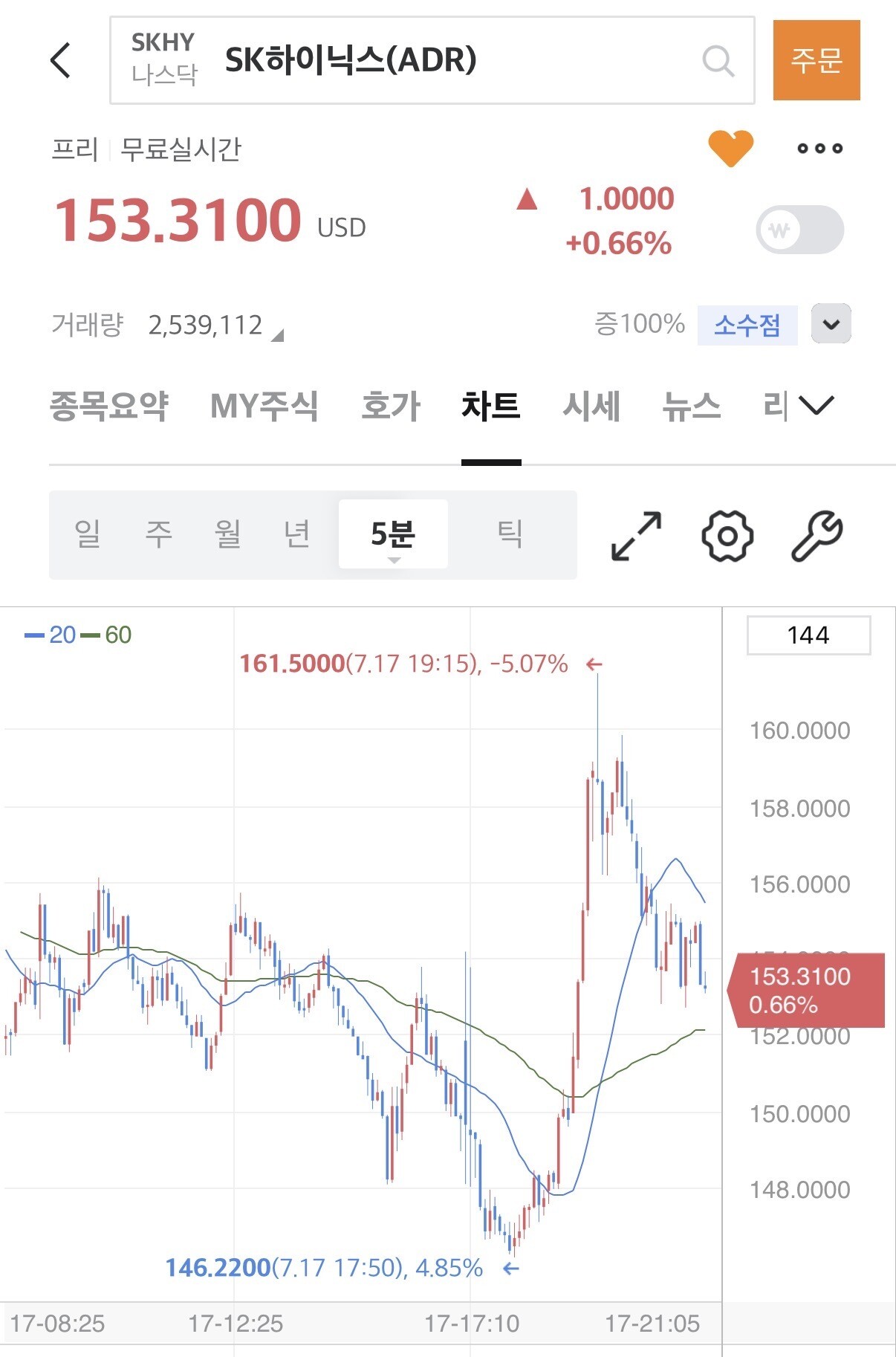Expand the chart to fullscreen
896x1357 pixels.
pyautogui.click(x=636, y=536)
